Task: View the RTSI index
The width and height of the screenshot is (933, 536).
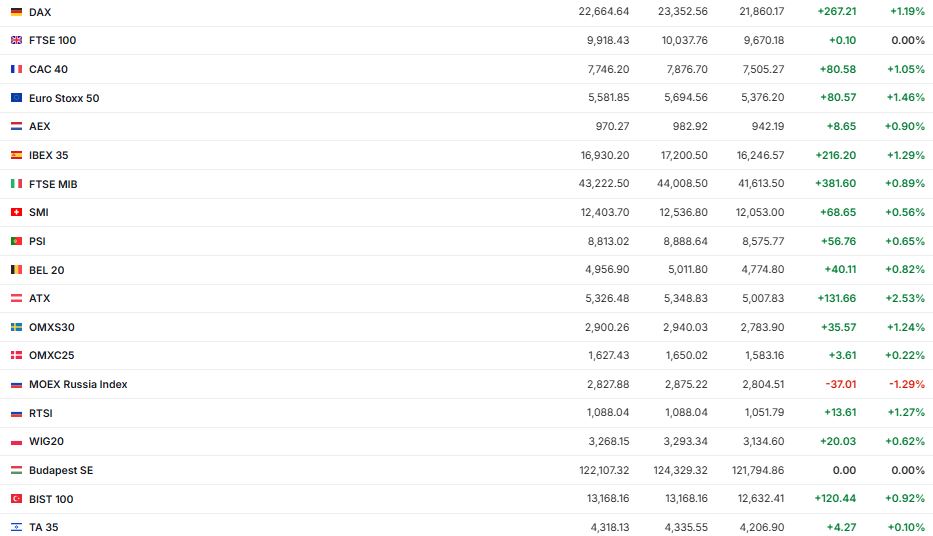Action: click(x=40, y=413)
